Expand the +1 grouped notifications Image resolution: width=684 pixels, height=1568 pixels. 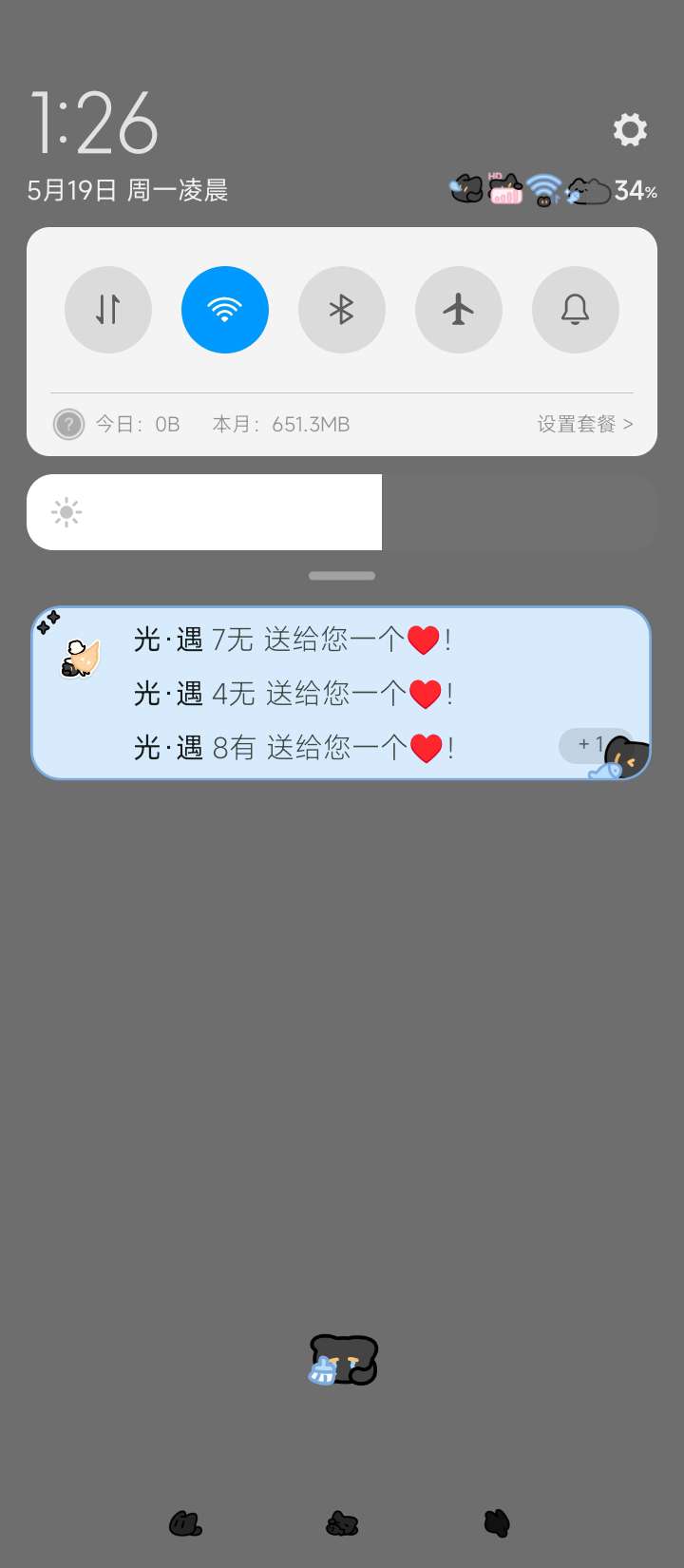[x=590, y=745]
